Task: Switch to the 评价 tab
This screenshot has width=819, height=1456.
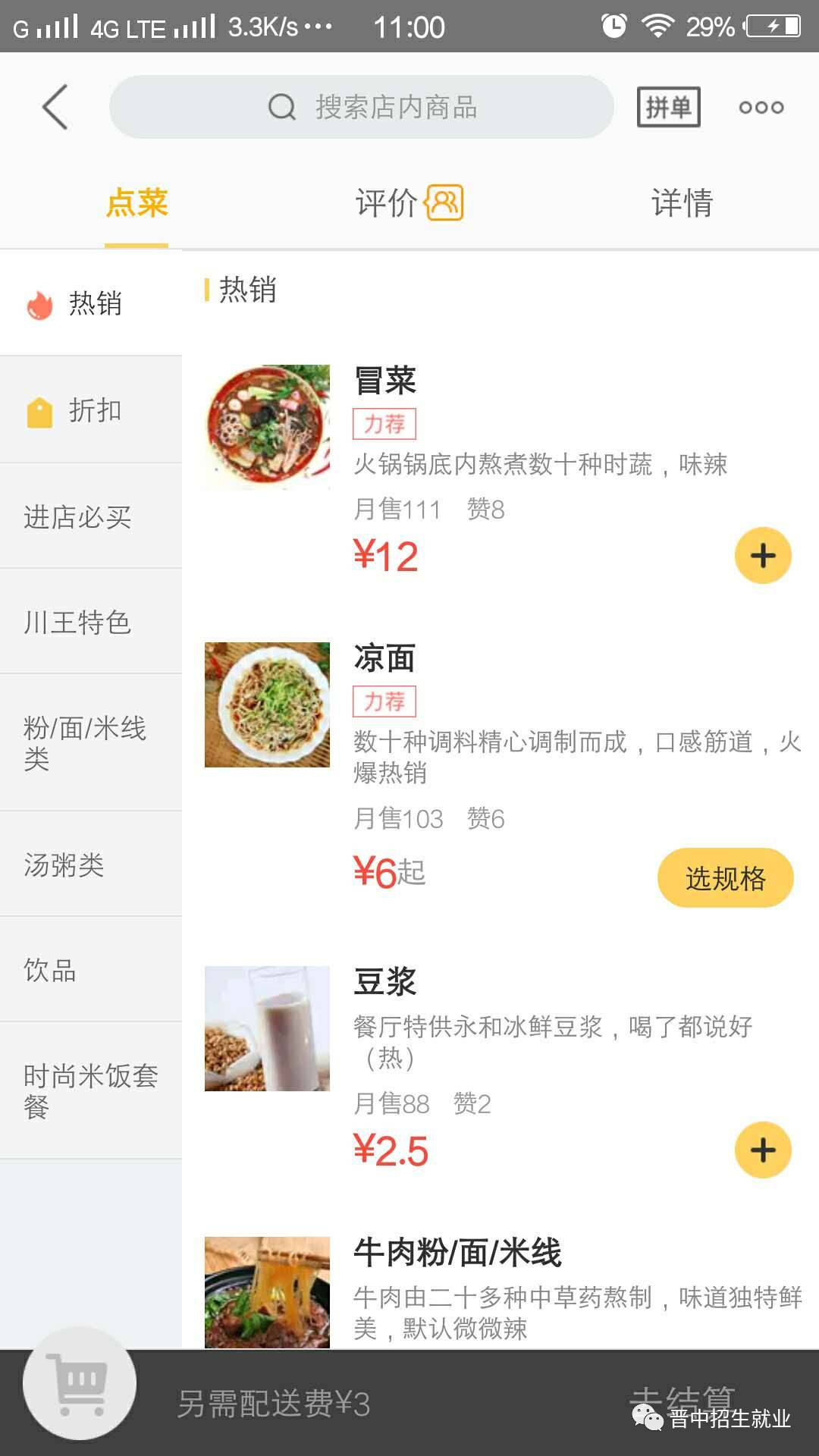Action: point(408,202)
